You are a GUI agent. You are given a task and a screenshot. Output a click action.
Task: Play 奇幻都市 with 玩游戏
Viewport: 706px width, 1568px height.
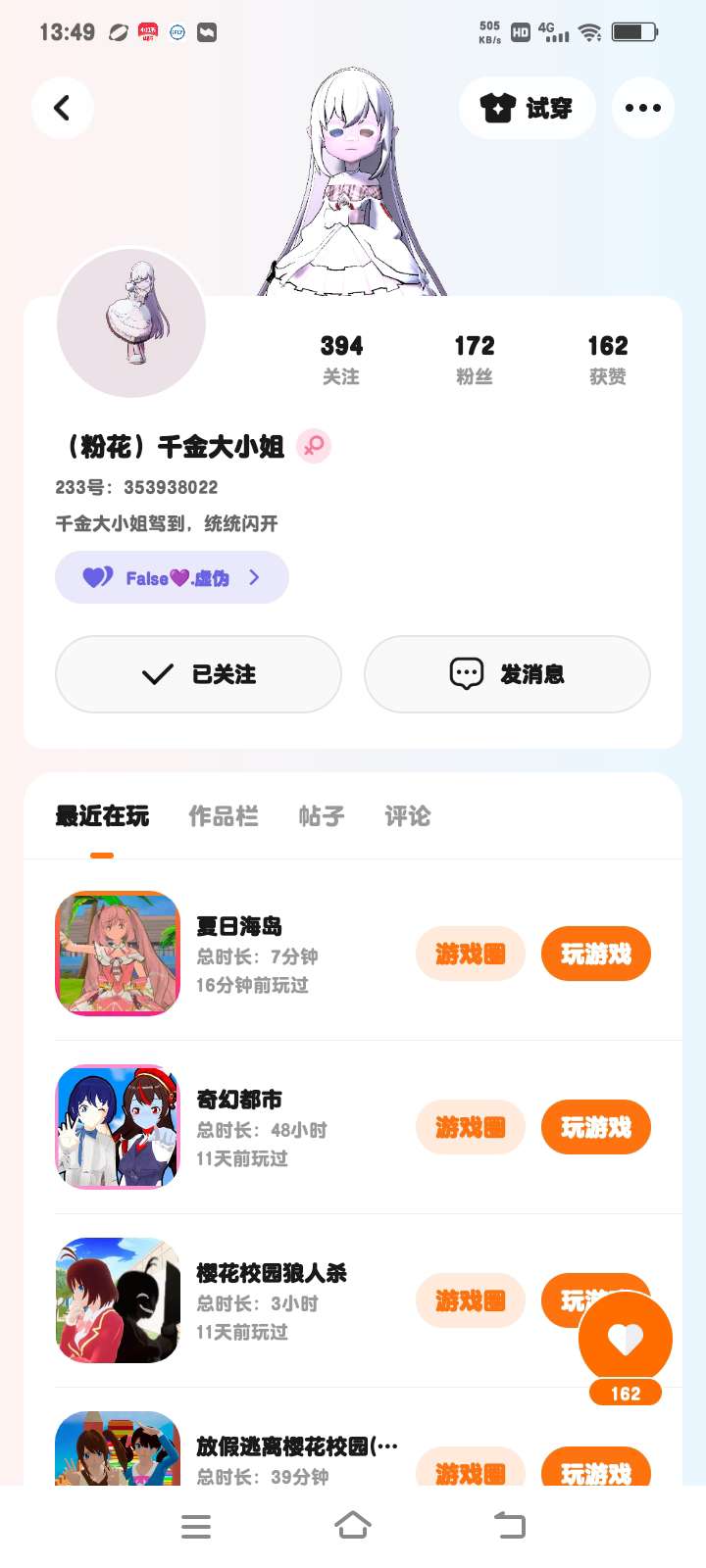pos(596,1127)
